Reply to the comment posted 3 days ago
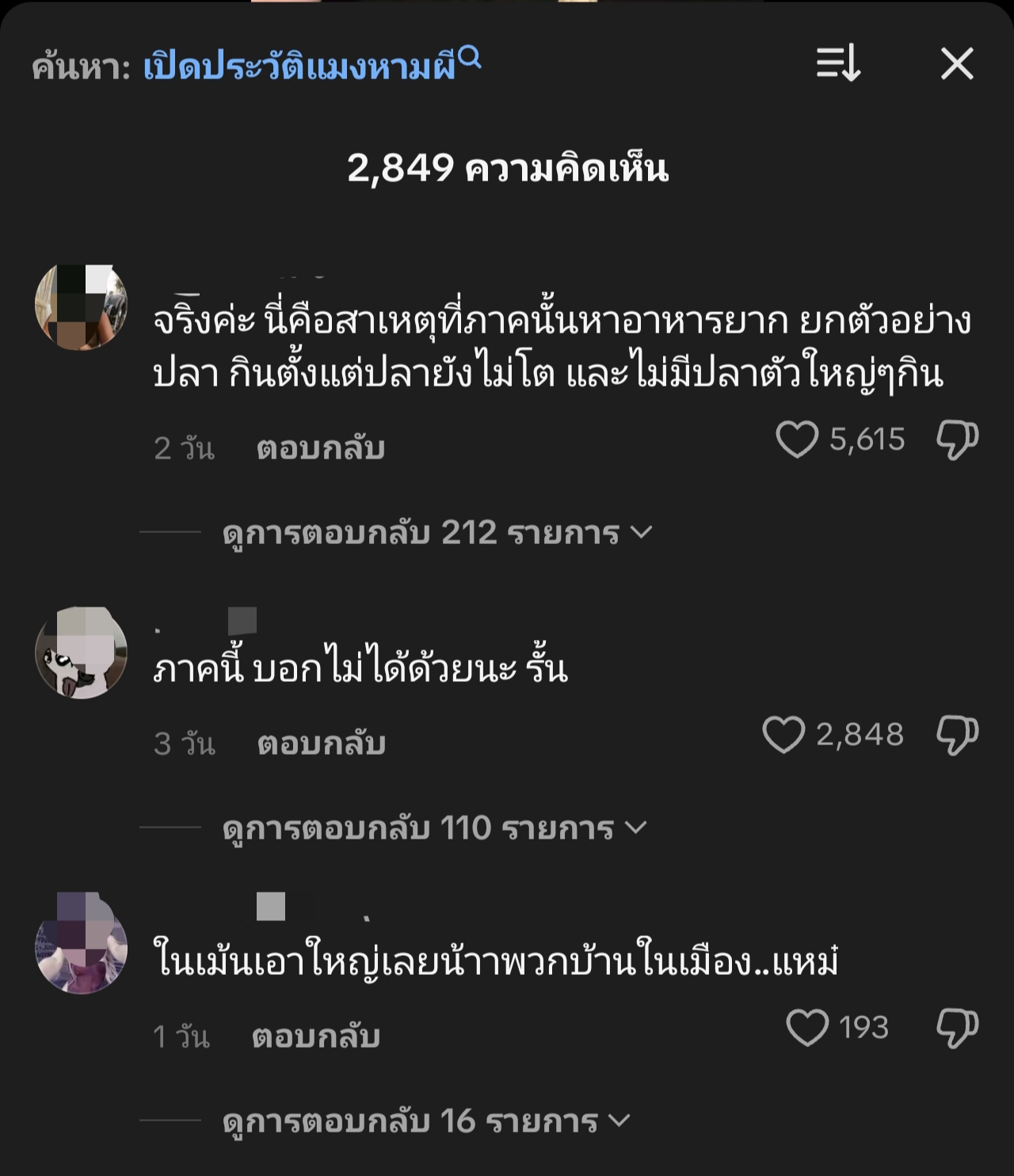 [x=321, y=744]
